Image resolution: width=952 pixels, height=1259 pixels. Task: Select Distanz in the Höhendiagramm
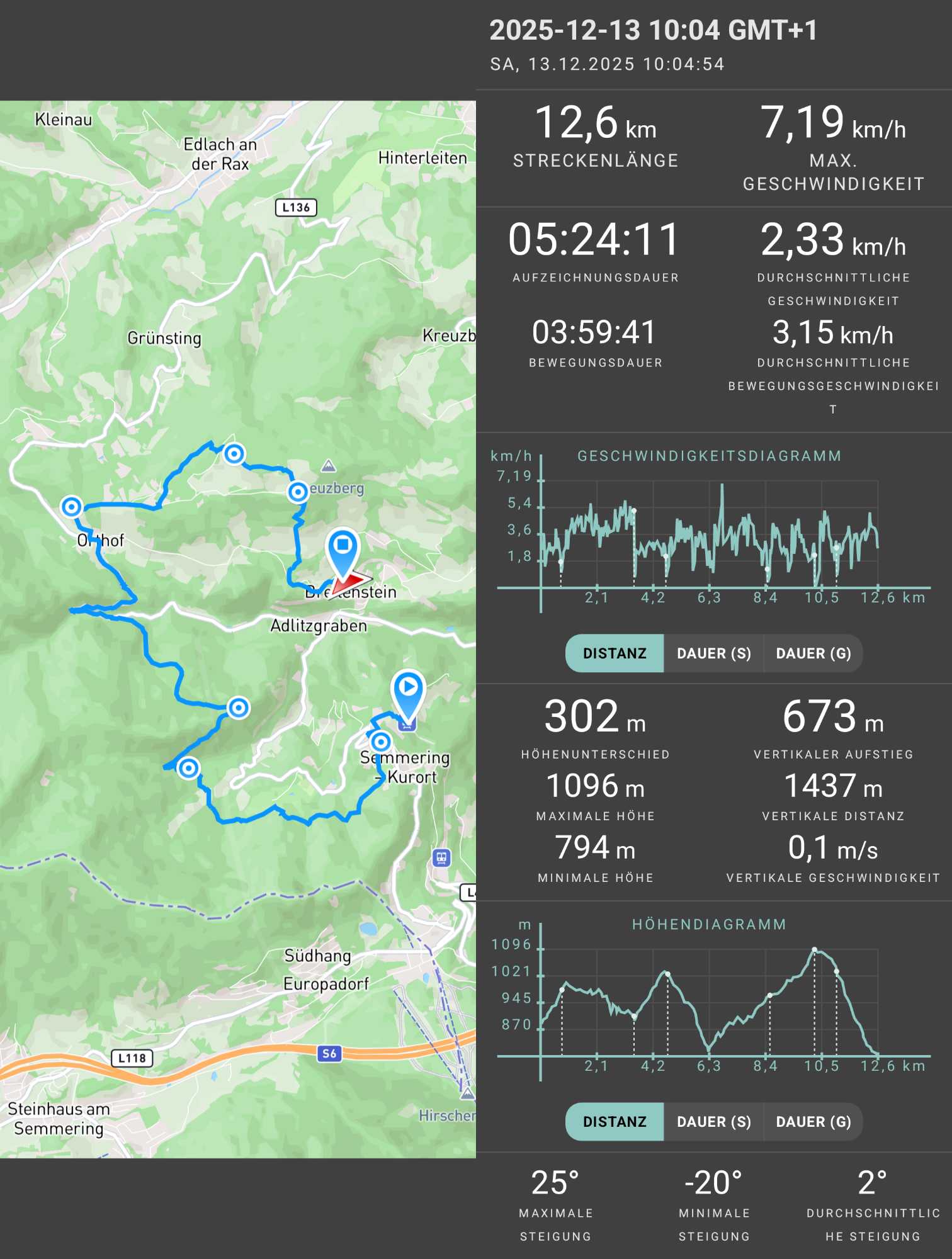[x=615, y=1122]
